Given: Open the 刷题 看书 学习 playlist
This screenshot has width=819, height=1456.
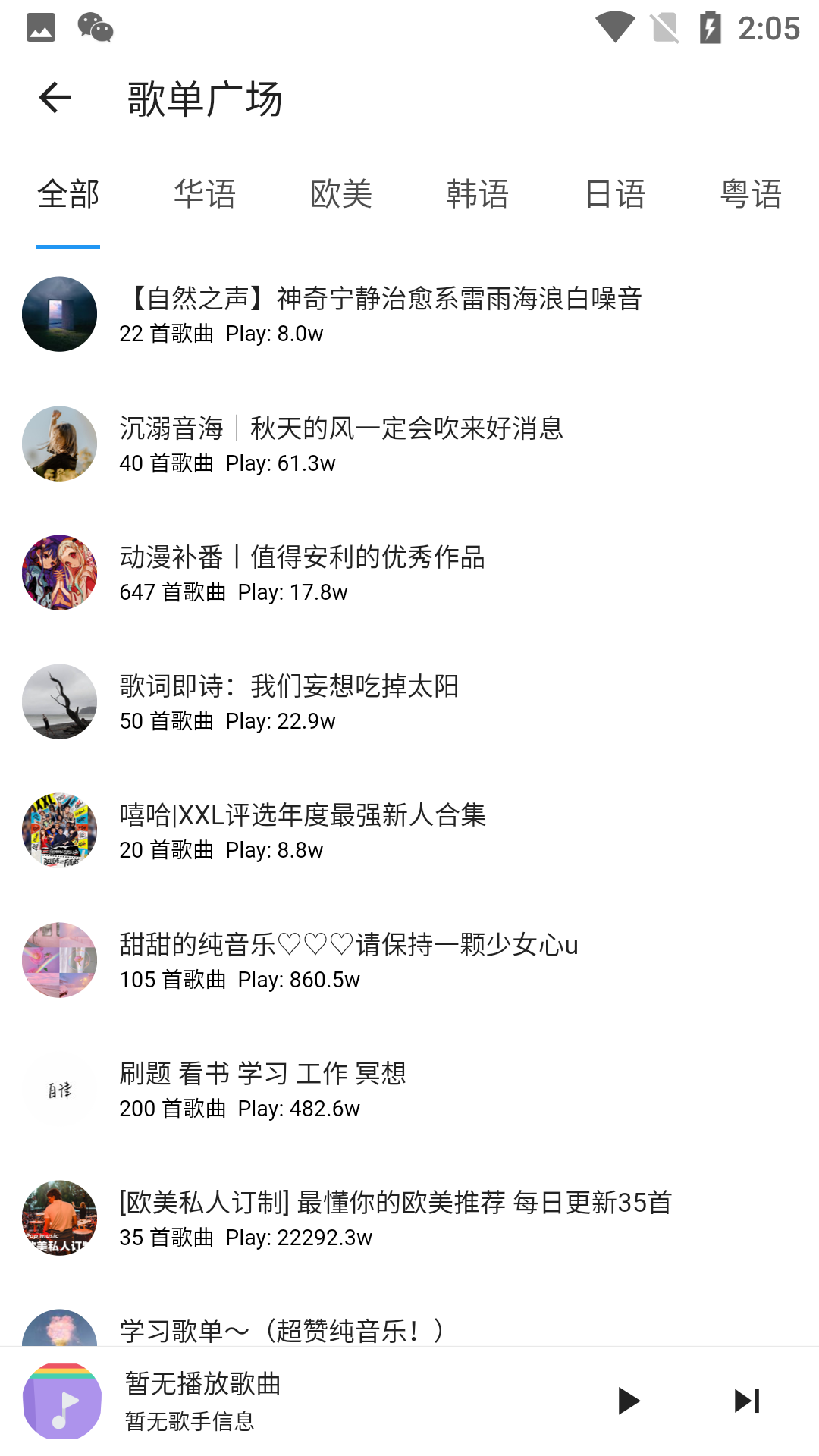Looking at the screenshot, I should tap(262, 1089).
